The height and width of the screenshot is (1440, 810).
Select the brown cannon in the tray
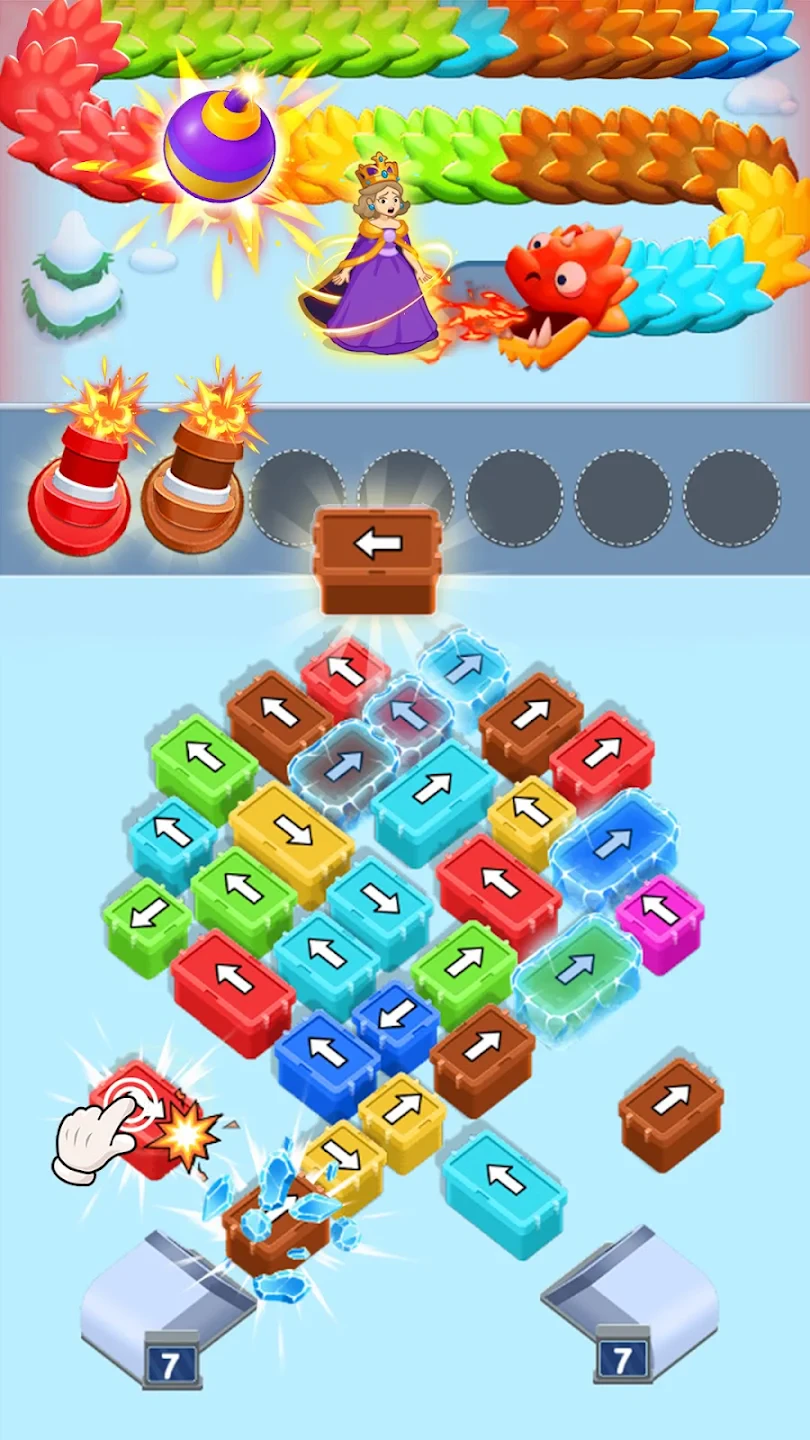(x=194, y=485)
